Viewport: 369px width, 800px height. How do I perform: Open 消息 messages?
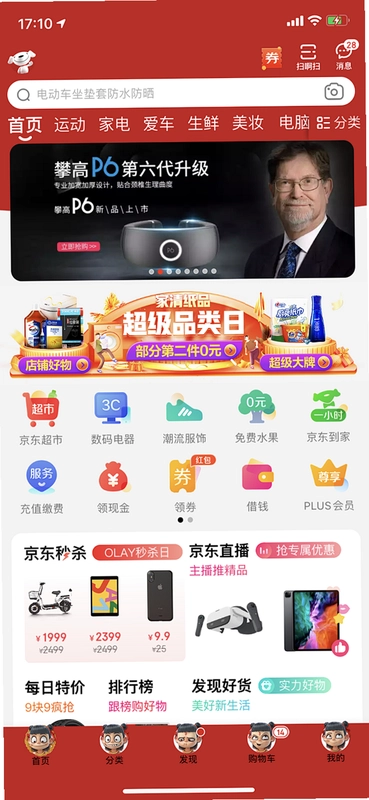coord(344,56)
